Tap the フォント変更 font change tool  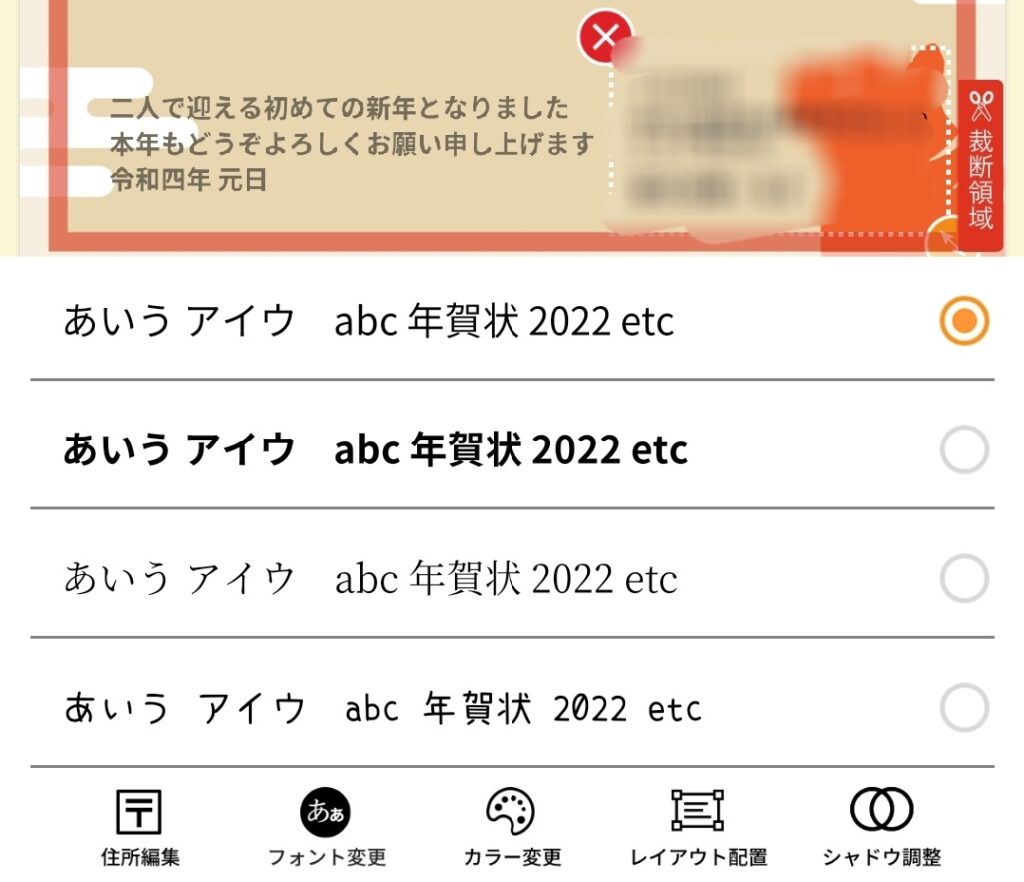pyautogui.click(x=326, y=827)
